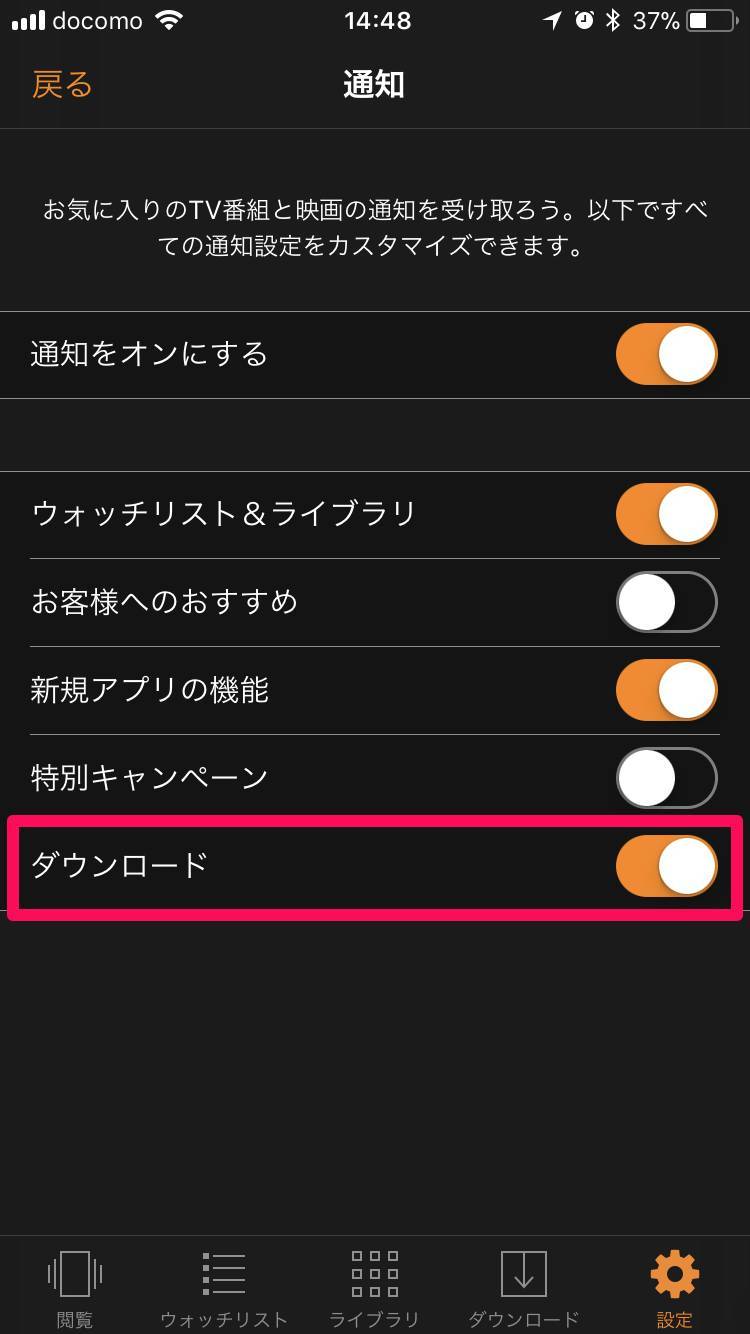Switch off ダウンロード notifications

666,866
